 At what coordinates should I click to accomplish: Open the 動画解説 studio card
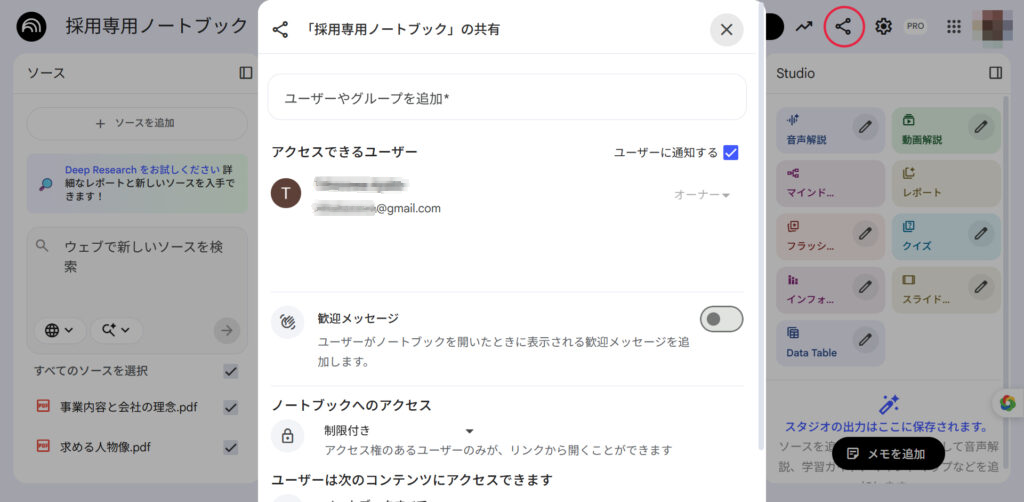coord(925,131)
